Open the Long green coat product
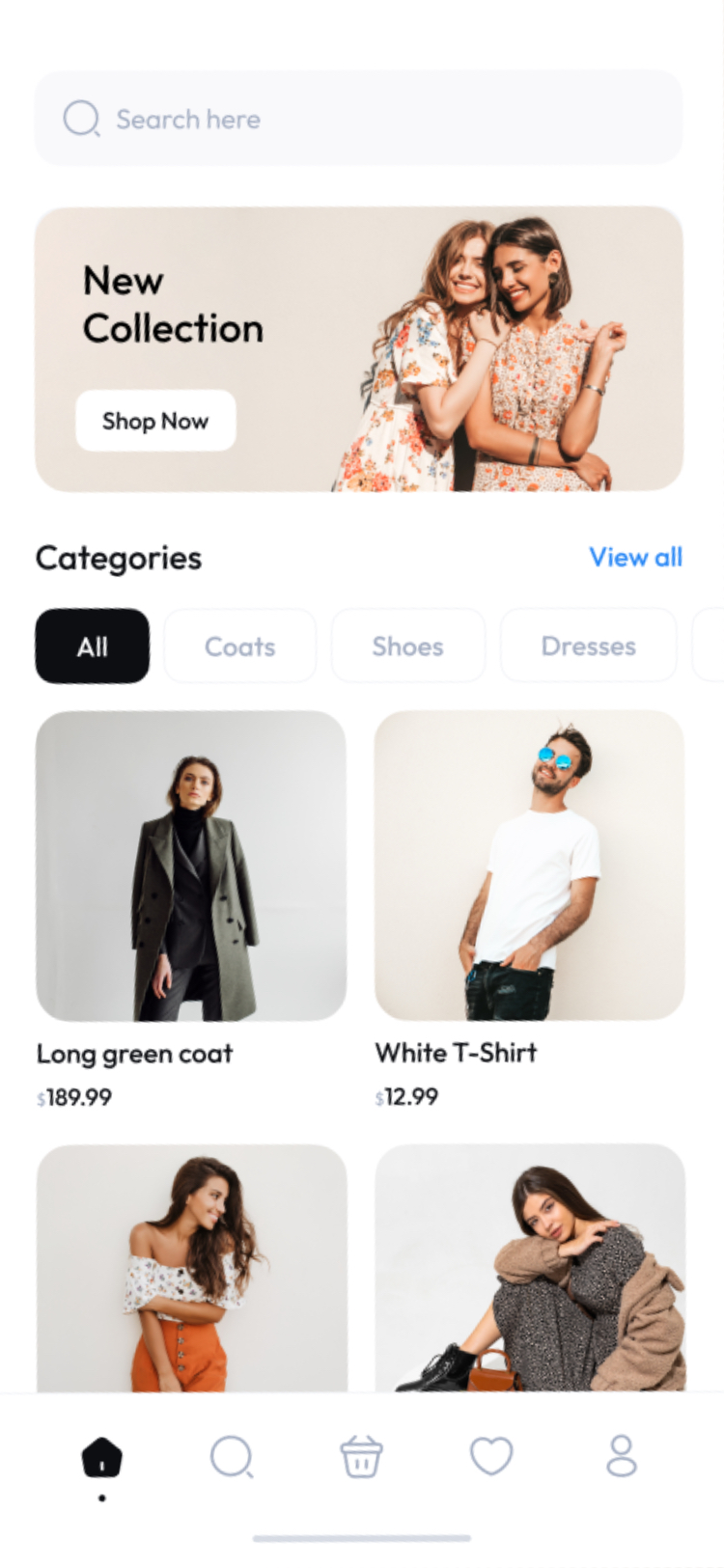The width and height of the screenshot is (724, 1568). [x=191, y=866]
